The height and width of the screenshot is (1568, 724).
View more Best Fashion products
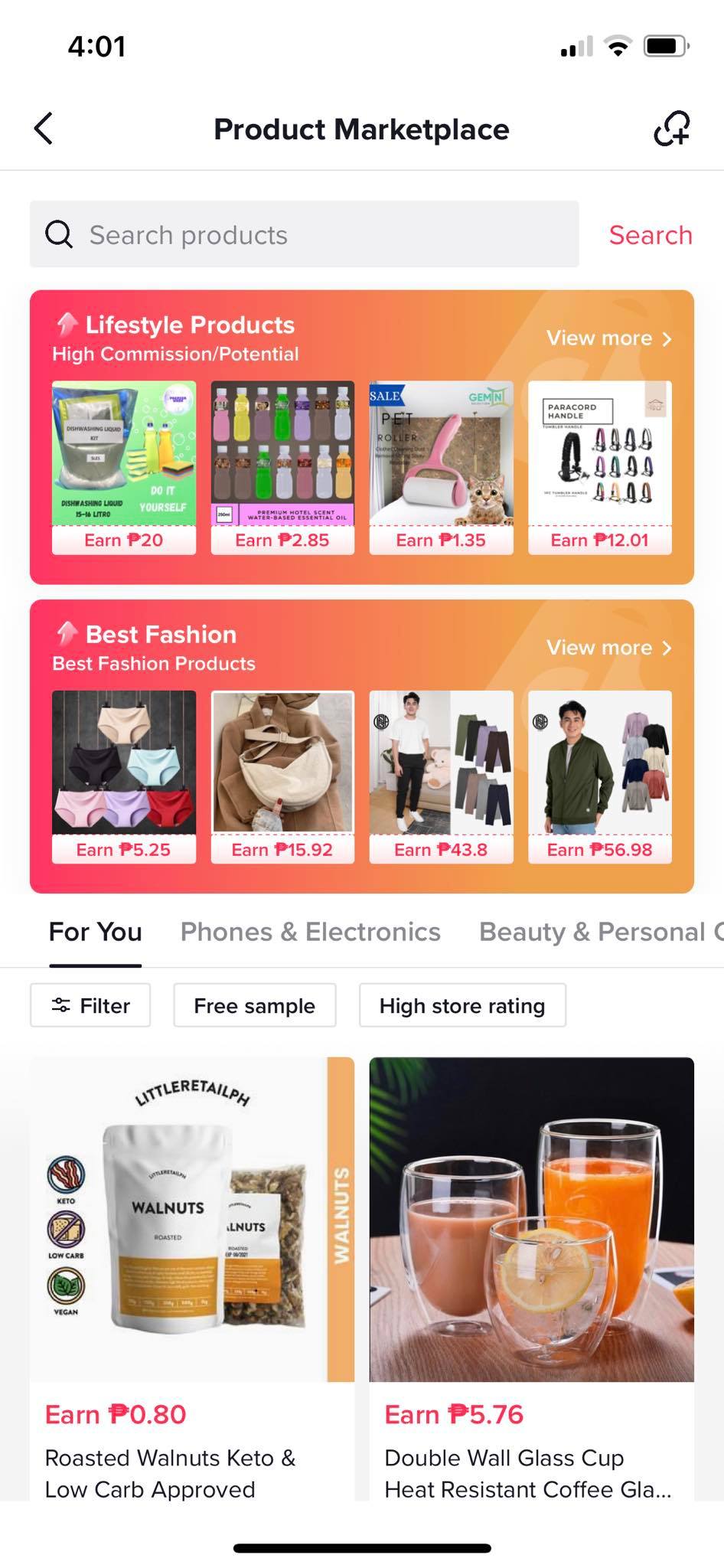tap(608, 648)
